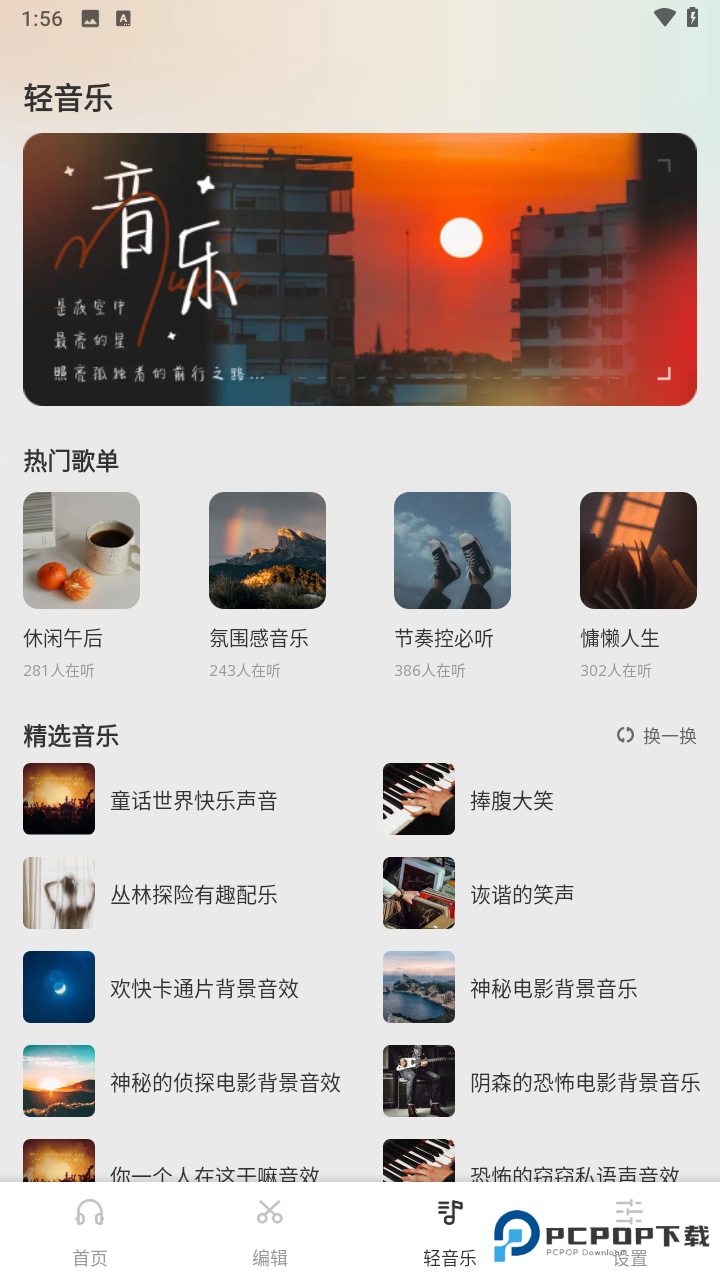The image size is (720, 1280).
Task: Tap the picture icon in the status bar
Action: click(90, 17)
